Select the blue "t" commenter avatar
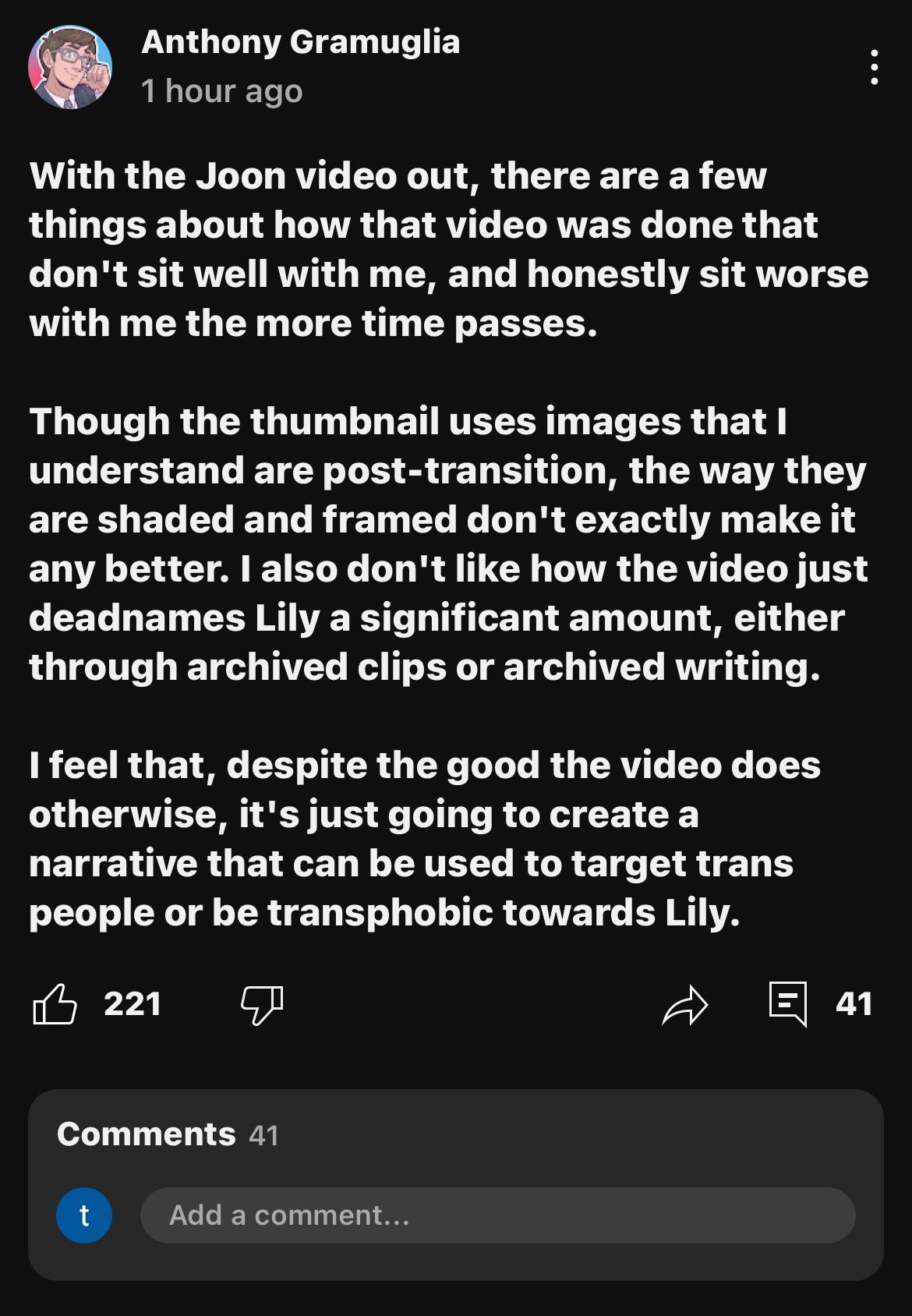 pos(83,1214)
